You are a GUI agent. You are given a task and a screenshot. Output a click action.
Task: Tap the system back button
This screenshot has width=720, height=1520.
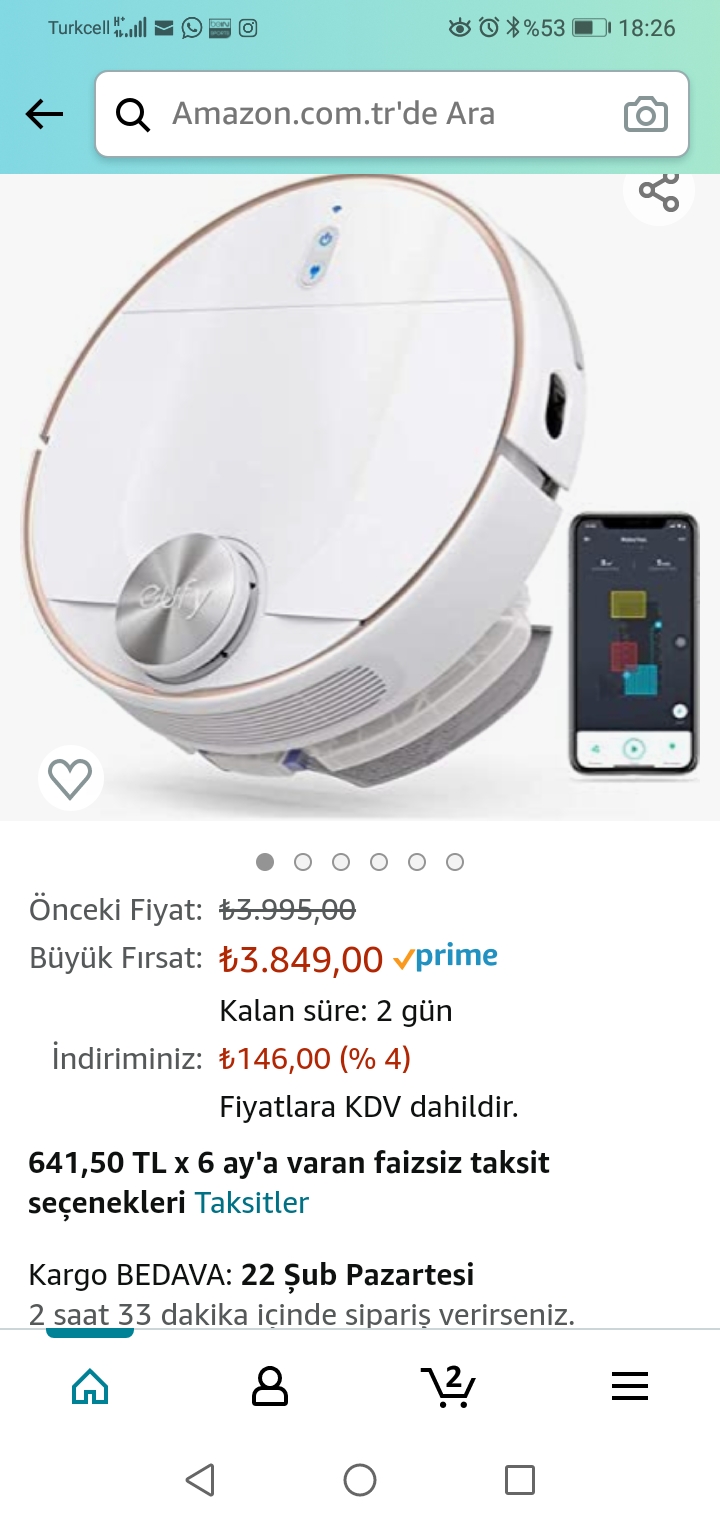click(x=200, y=1480)
